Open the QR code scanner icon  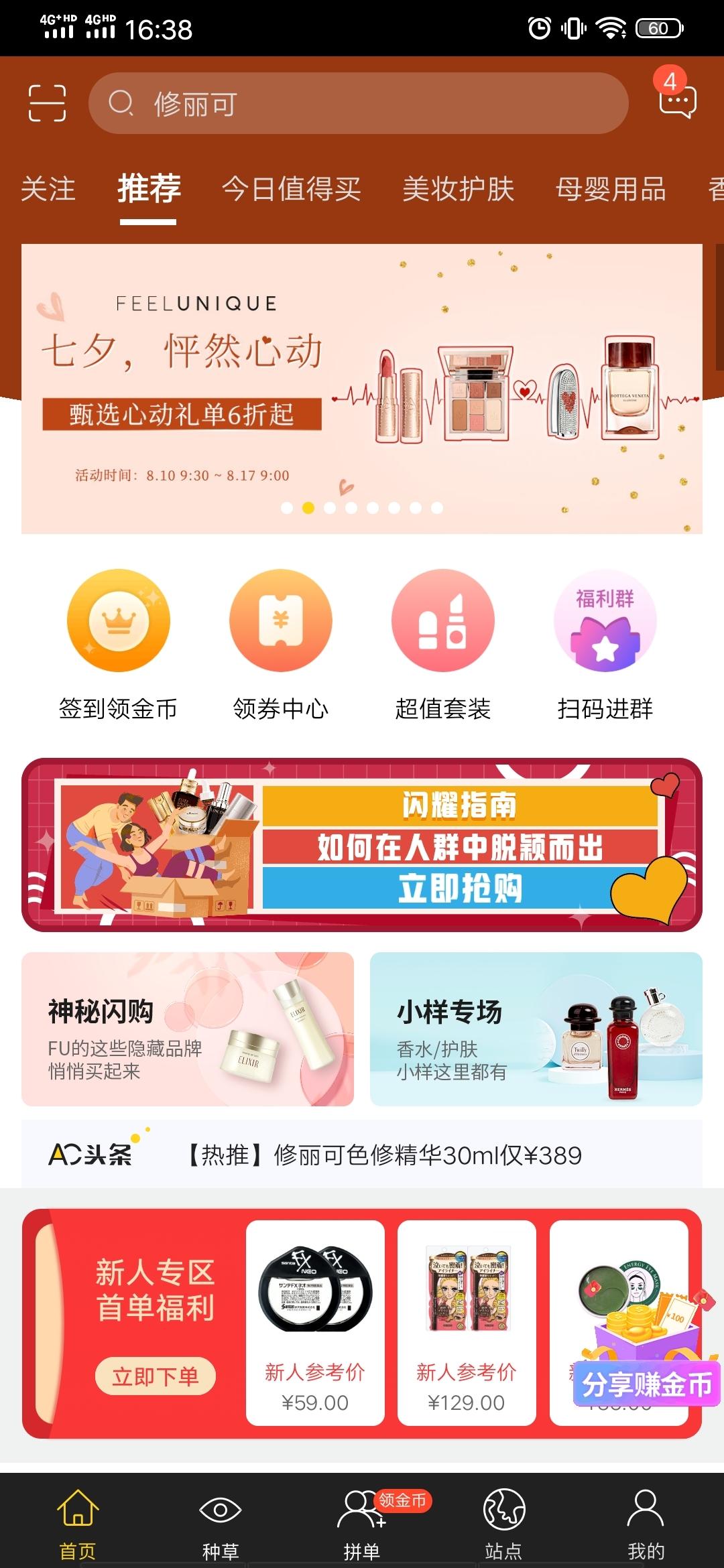[47, 103]
